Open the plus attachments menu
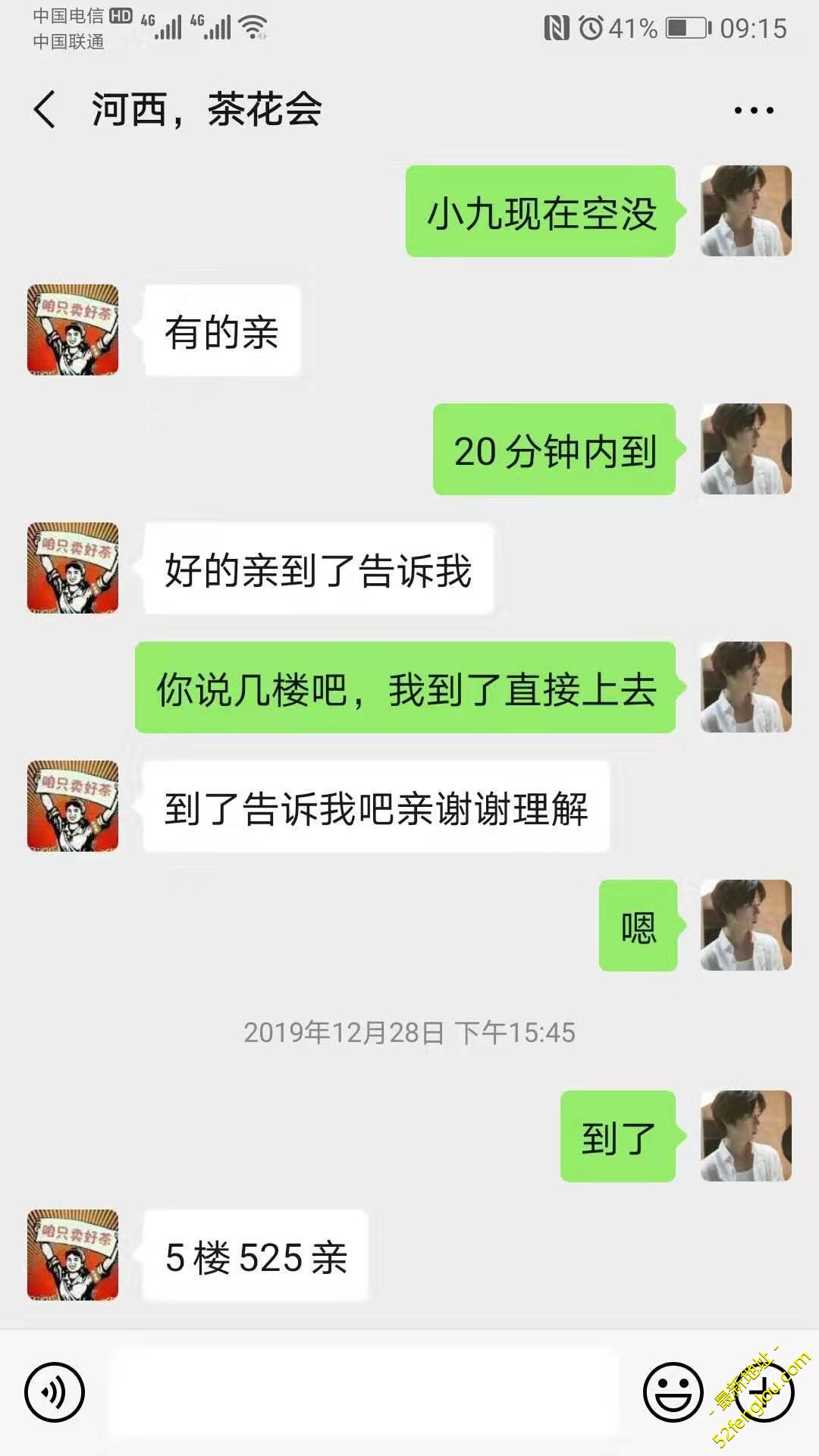Screen dimensions: 819x1456 tap(764, 1392)
